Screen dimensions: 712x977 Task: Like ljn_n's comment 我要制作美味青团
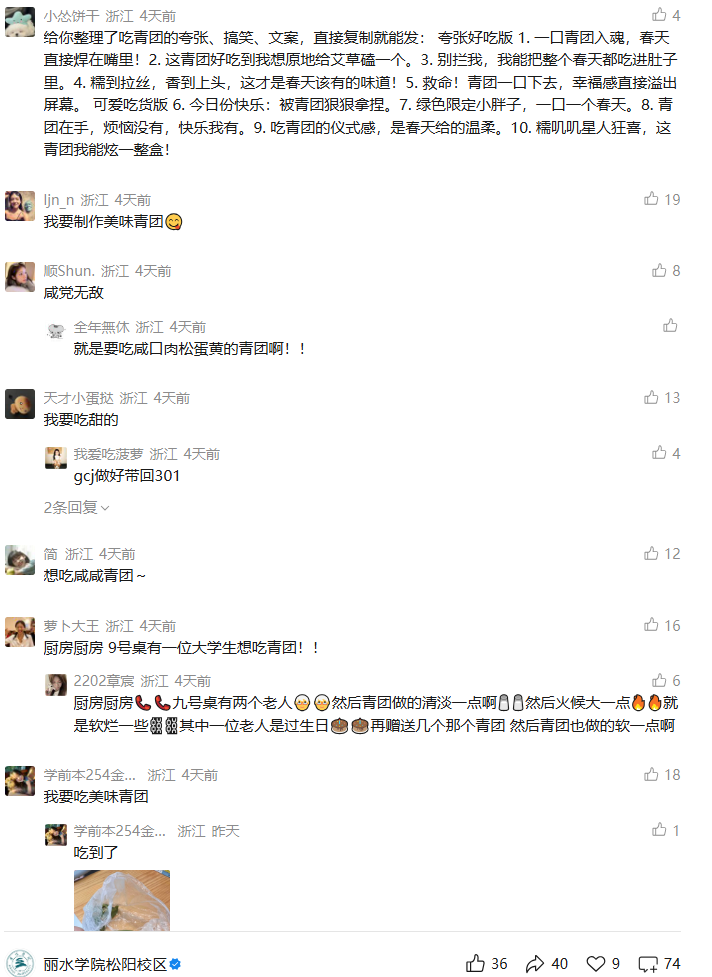coord(652,199)
